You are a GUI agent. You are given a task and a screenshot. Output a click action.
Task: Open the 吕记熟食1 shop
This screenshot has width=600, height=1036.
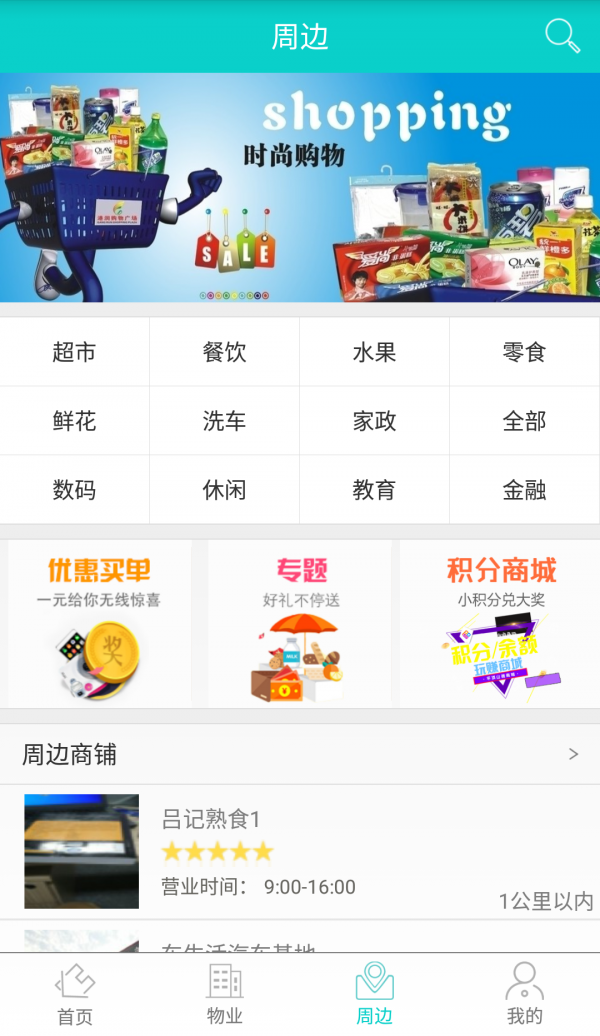(300, 851)
